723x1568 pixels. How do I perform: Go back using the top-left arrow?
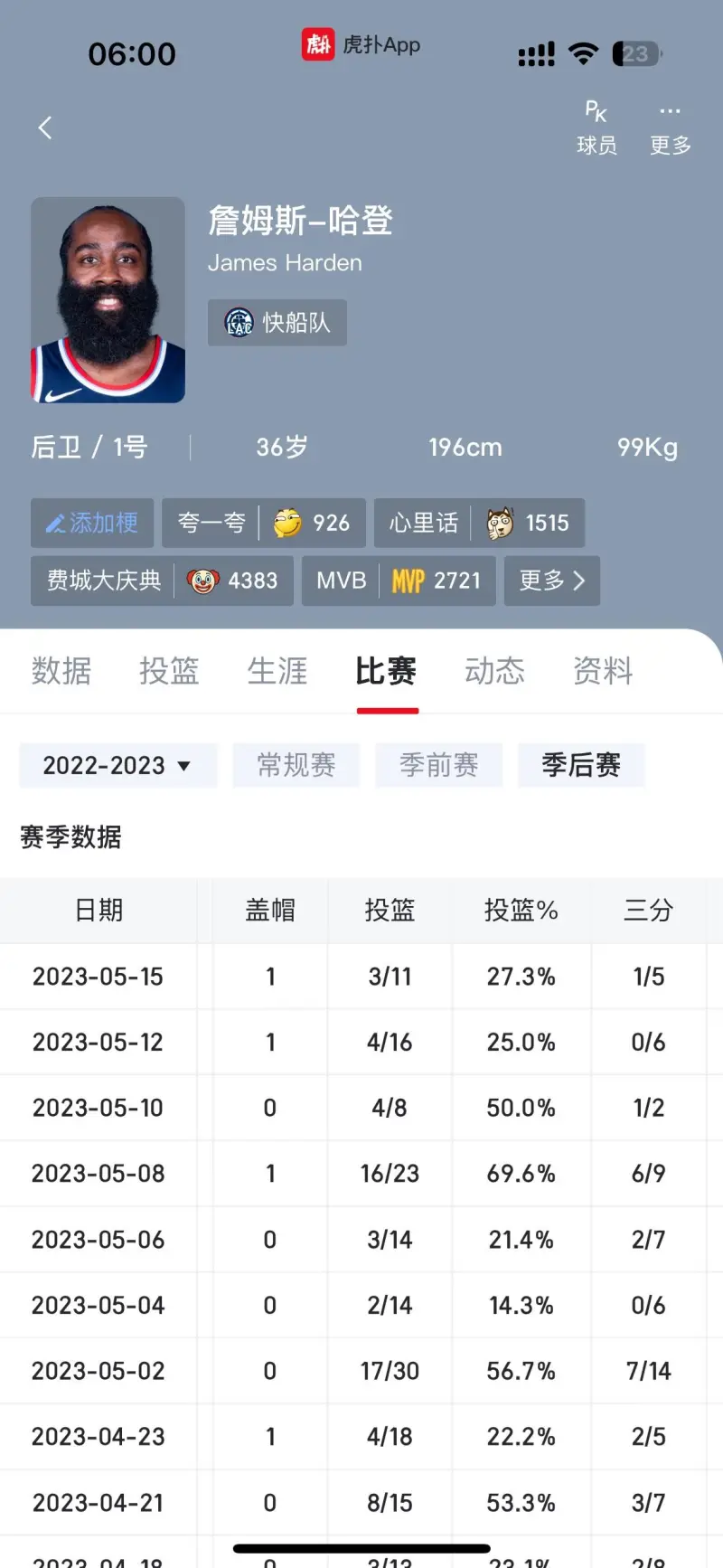click(45, 128)
